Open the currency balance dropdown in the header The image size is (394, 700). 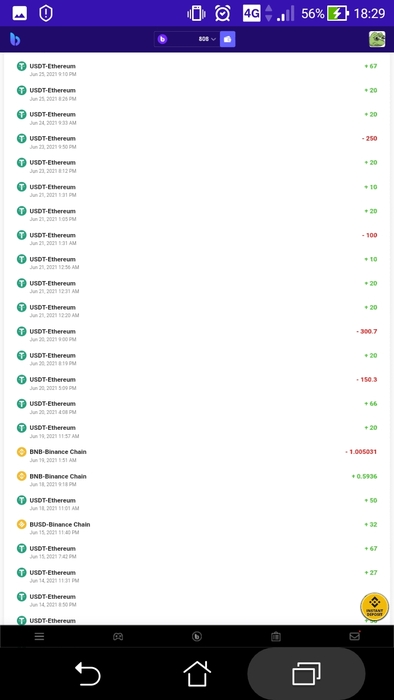[x=187, y=39]
